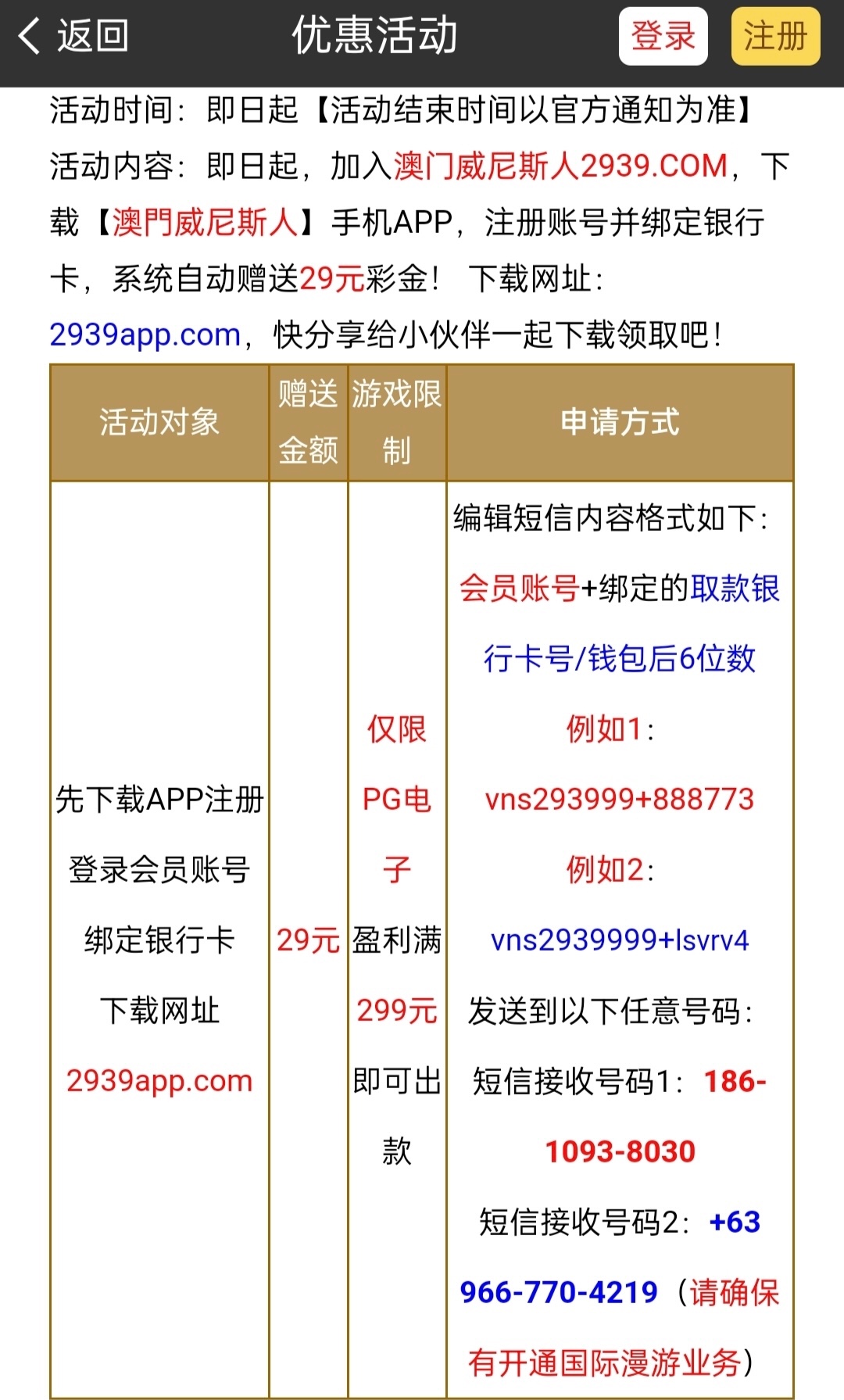Tap the yellow 注册 register button
This screenshot has width=844, height=1400.
pyautogui.click(x=775, y=36)
